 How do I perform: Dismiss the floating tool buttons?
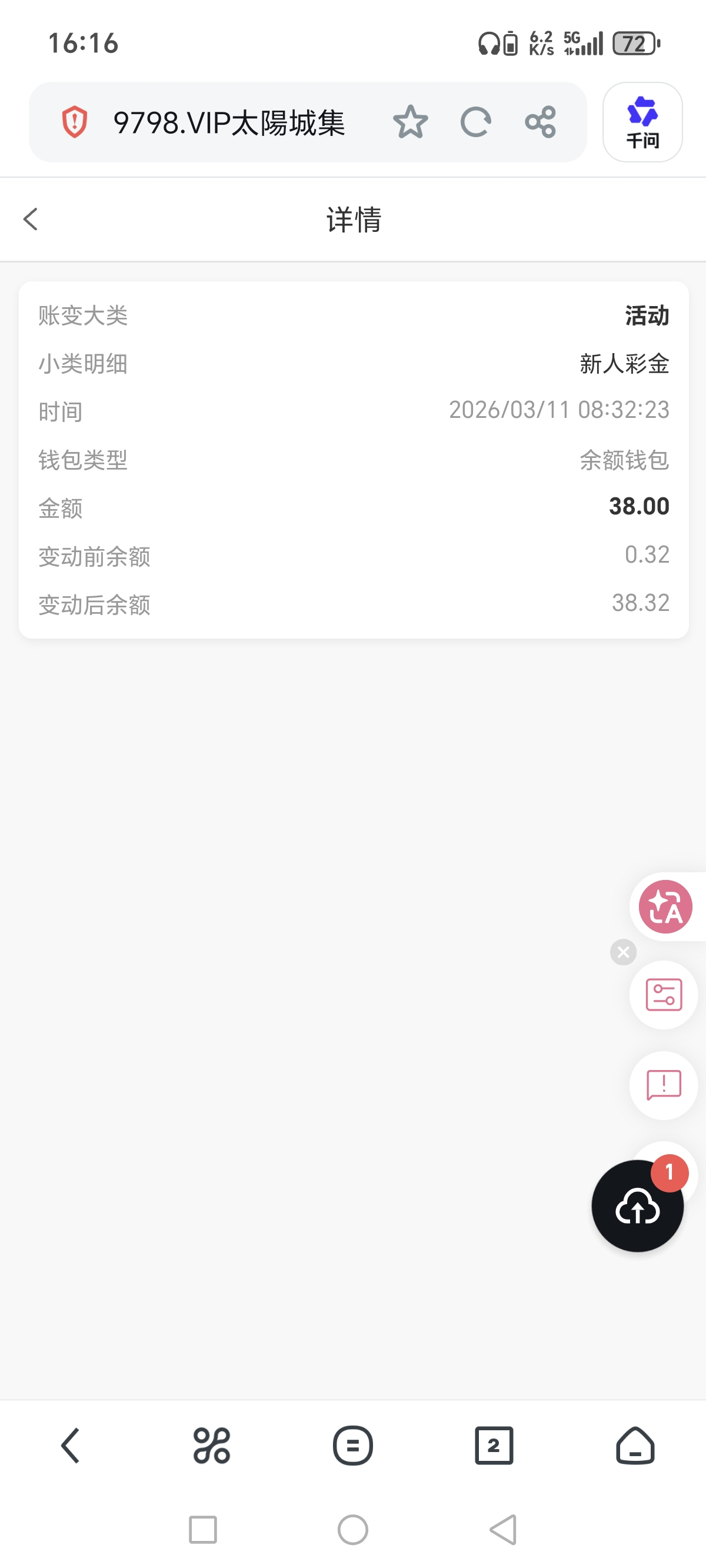click(623, 952)
